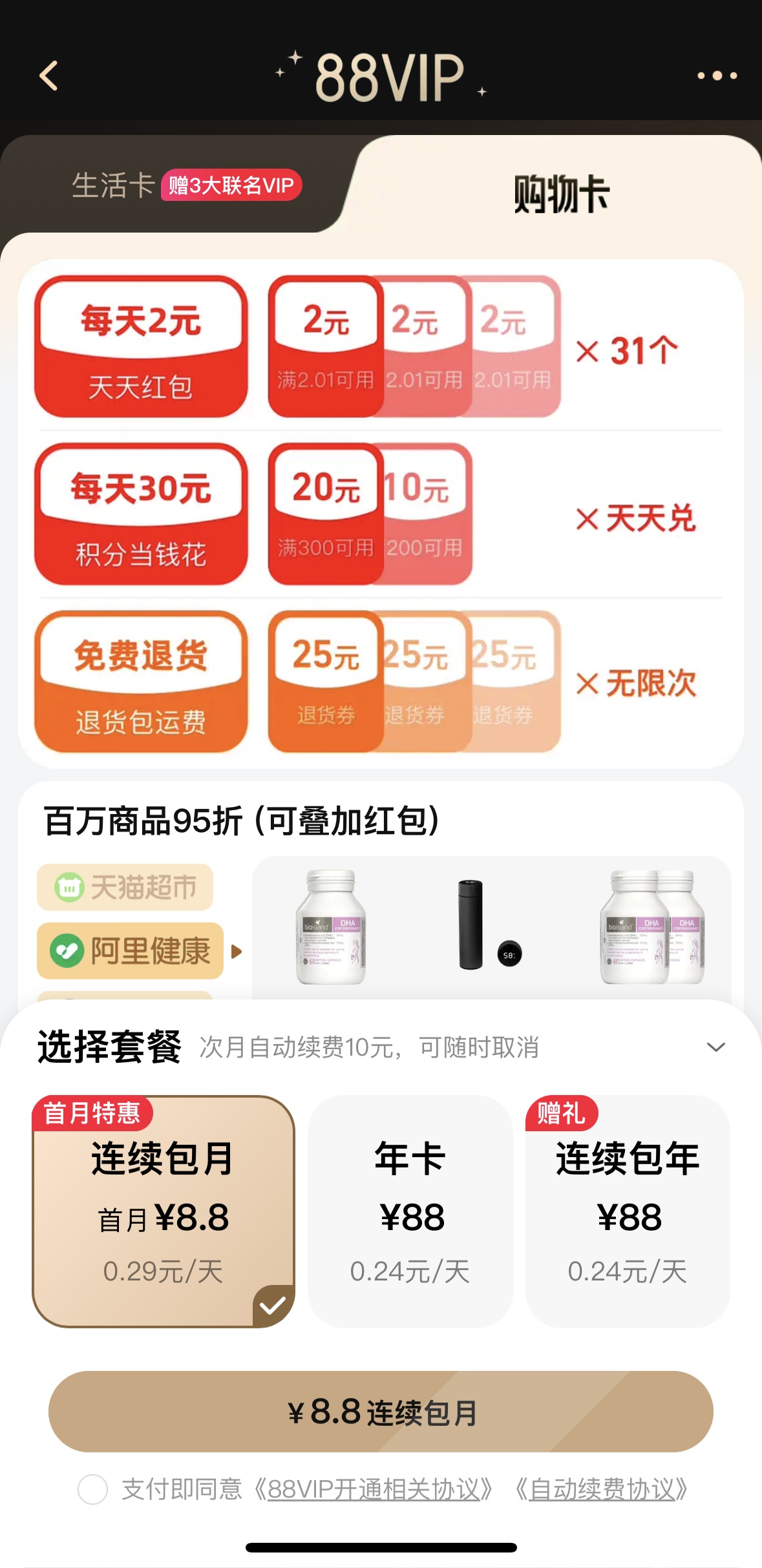Open the 每天2元 天天红包 benefit
This screenshot has width=762, height=1568.
tap(141, 346)
